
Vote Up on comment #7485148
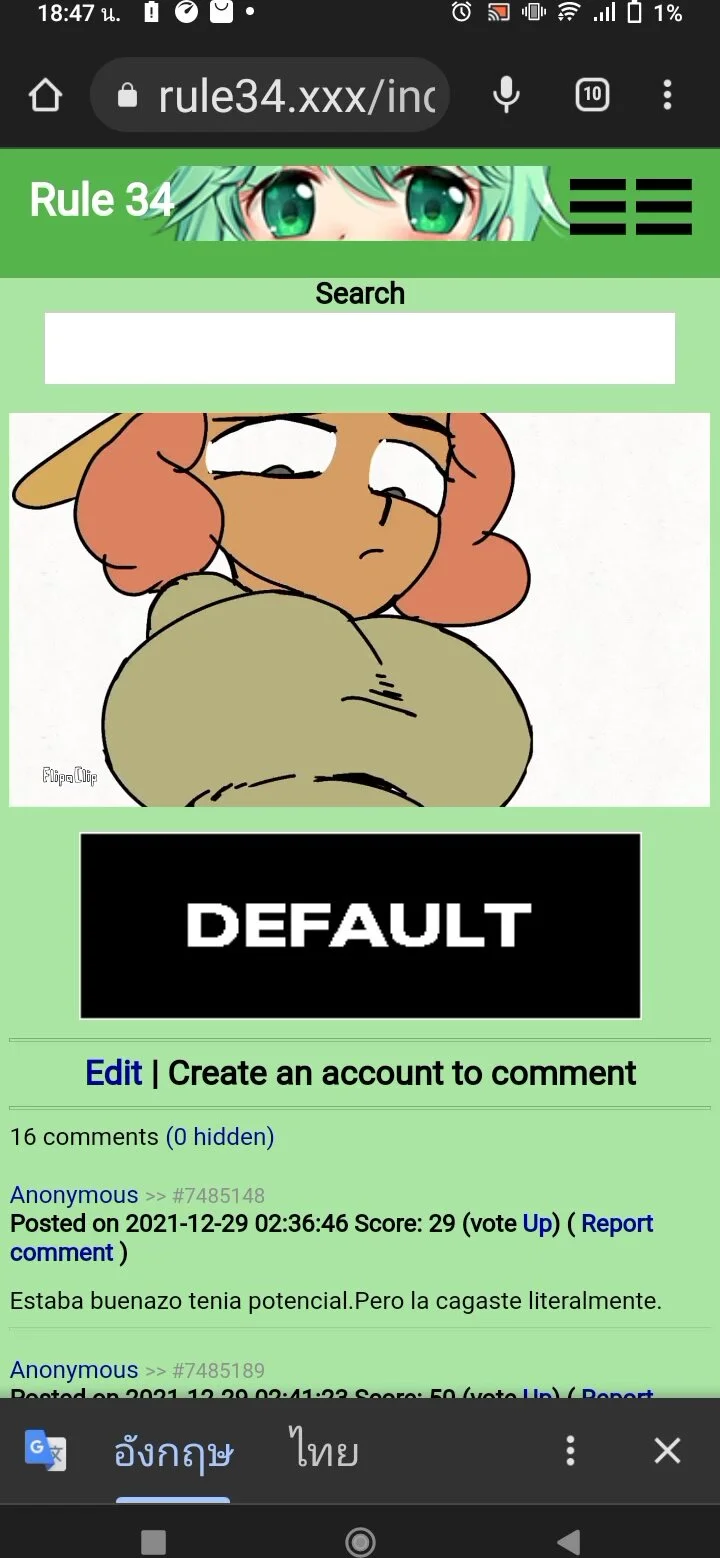point(537,1223)
